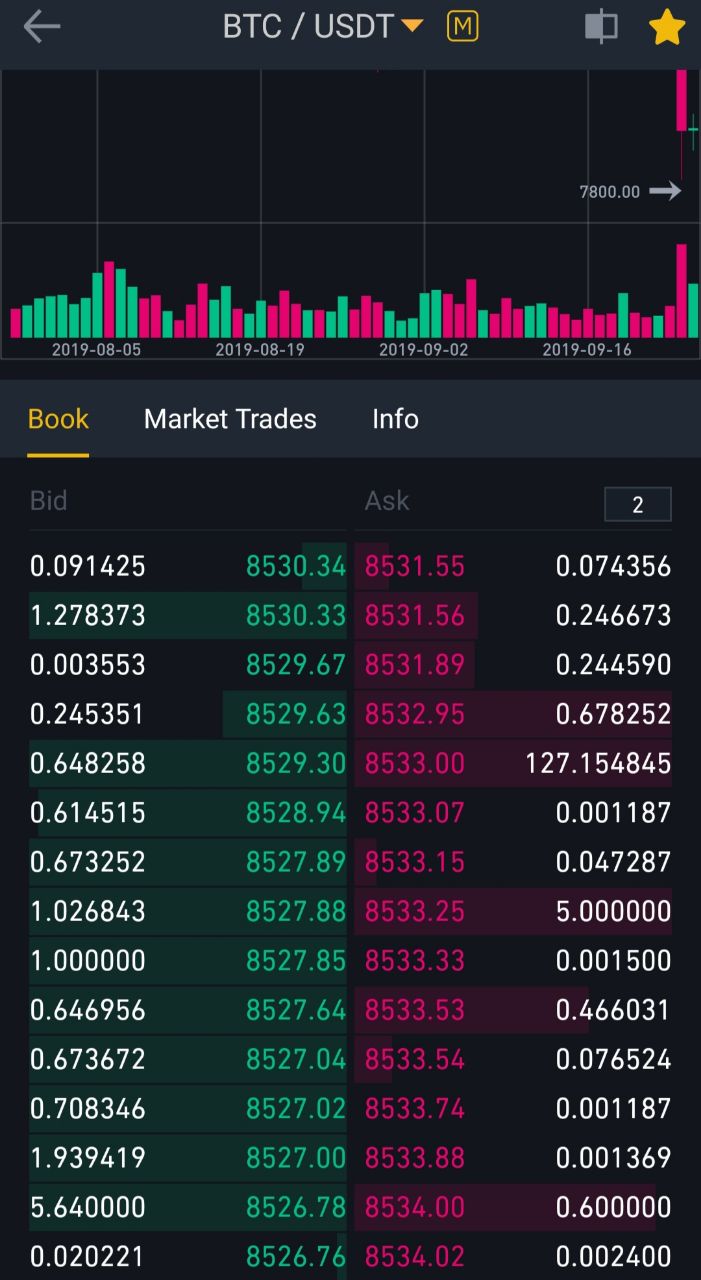Toggle the split layout view icon
Viewport: 701px width, 1280px height.
[x=601, y=27]
